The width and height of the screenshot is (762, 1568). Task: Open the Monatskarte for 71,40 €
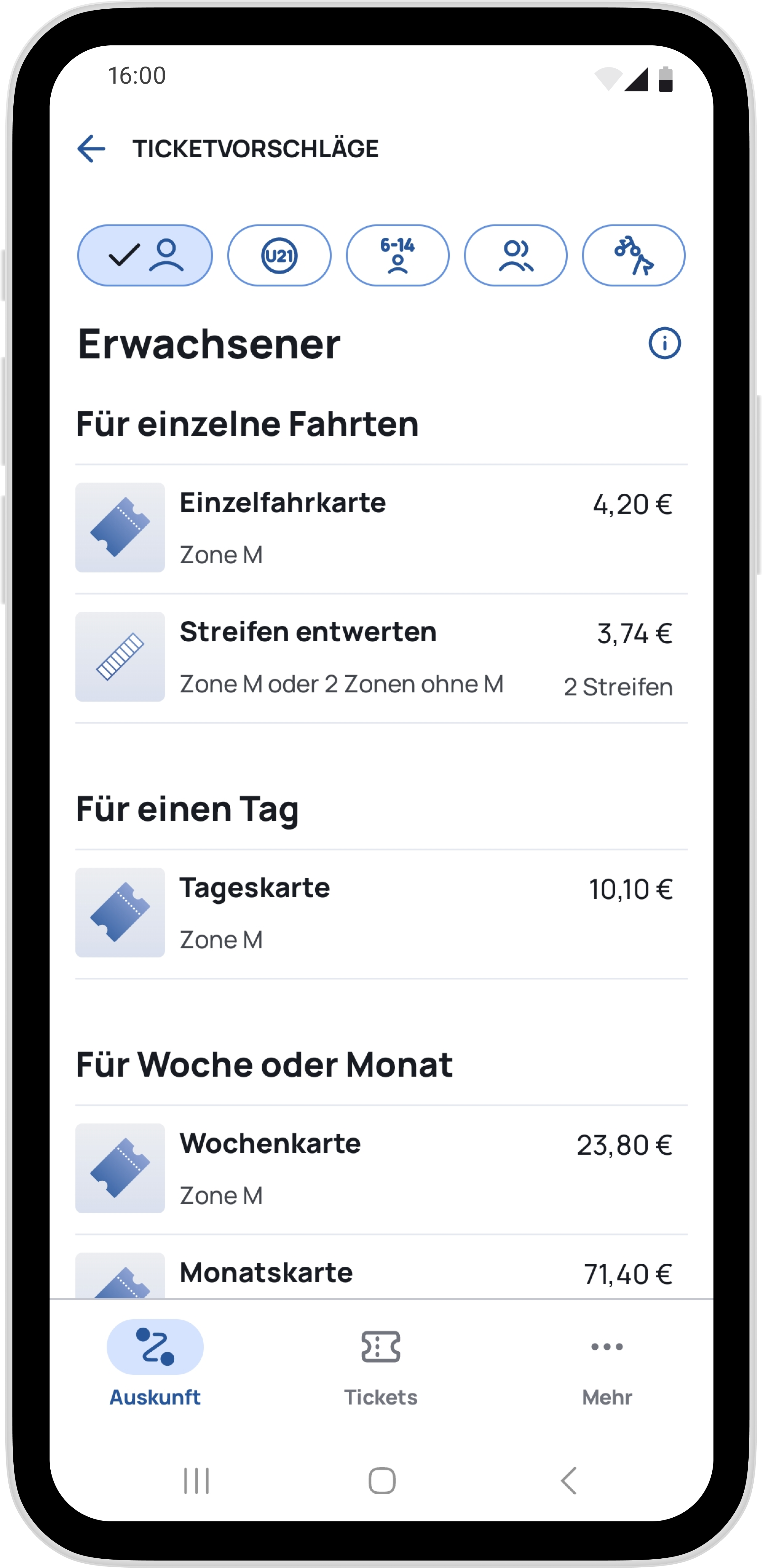coord(381,1273)
